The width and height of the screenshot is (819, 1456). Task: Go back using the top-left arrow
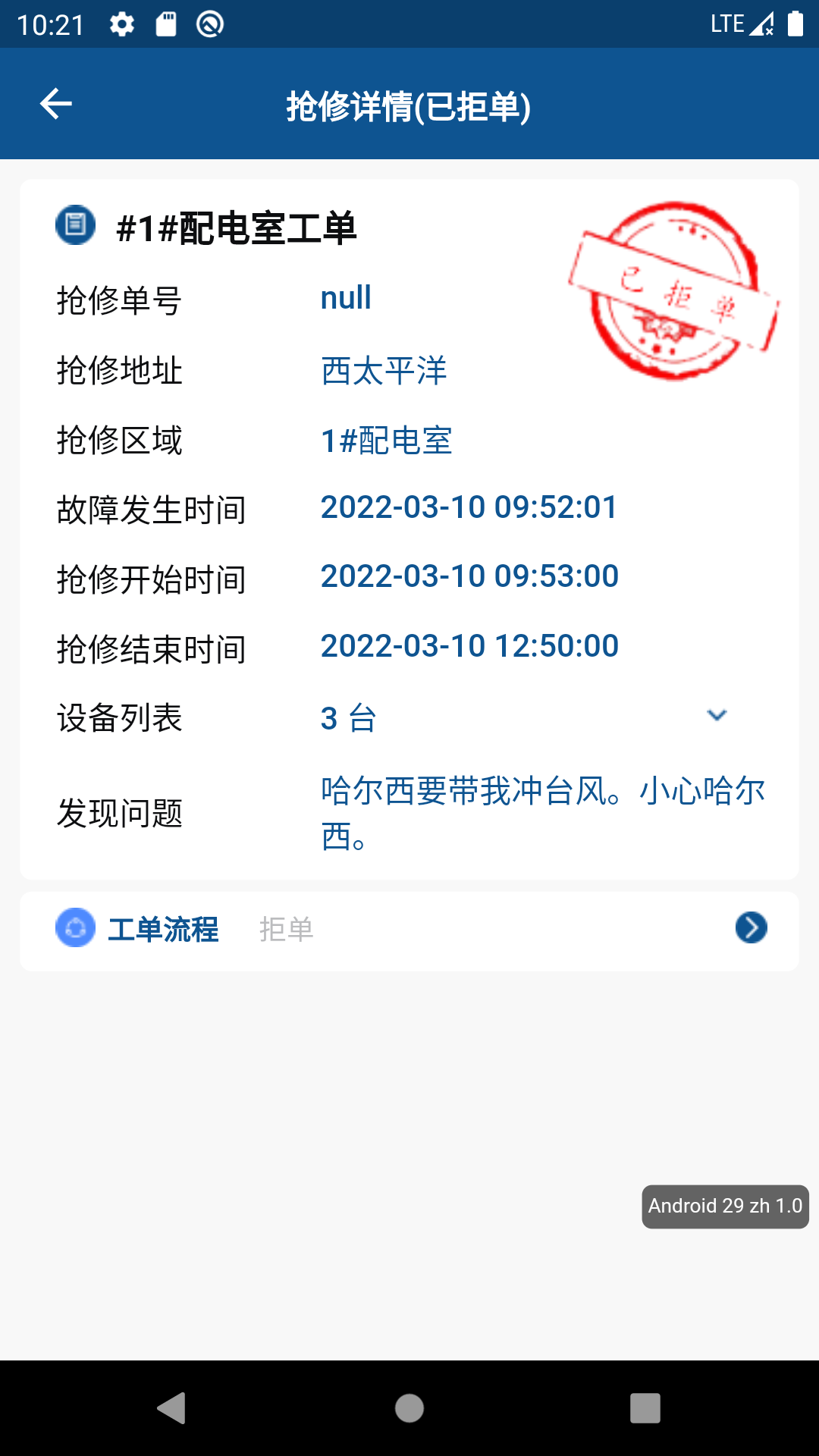(x=55, y=104)
